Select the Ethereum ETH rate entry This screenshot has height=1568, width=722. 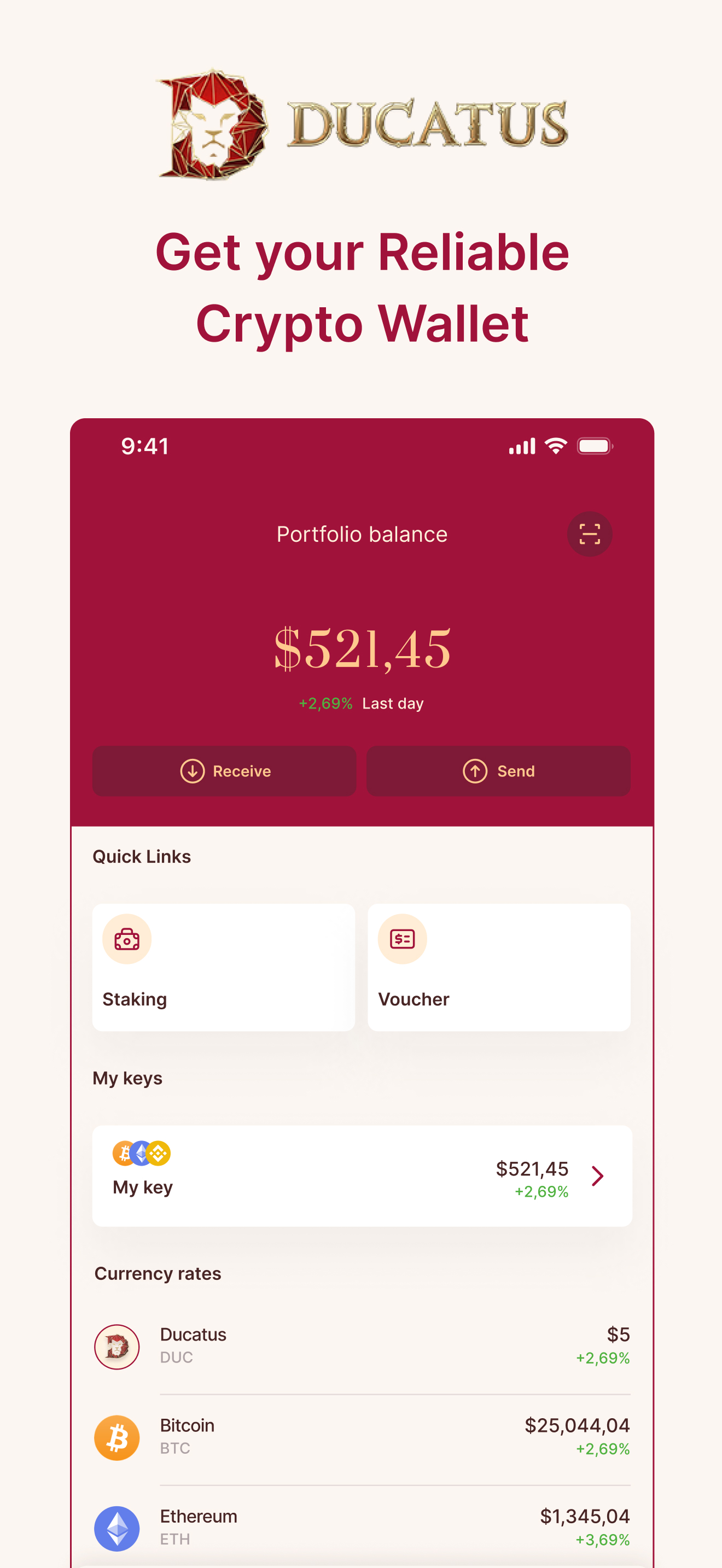pyautogui.click(x=360, y=1529)
